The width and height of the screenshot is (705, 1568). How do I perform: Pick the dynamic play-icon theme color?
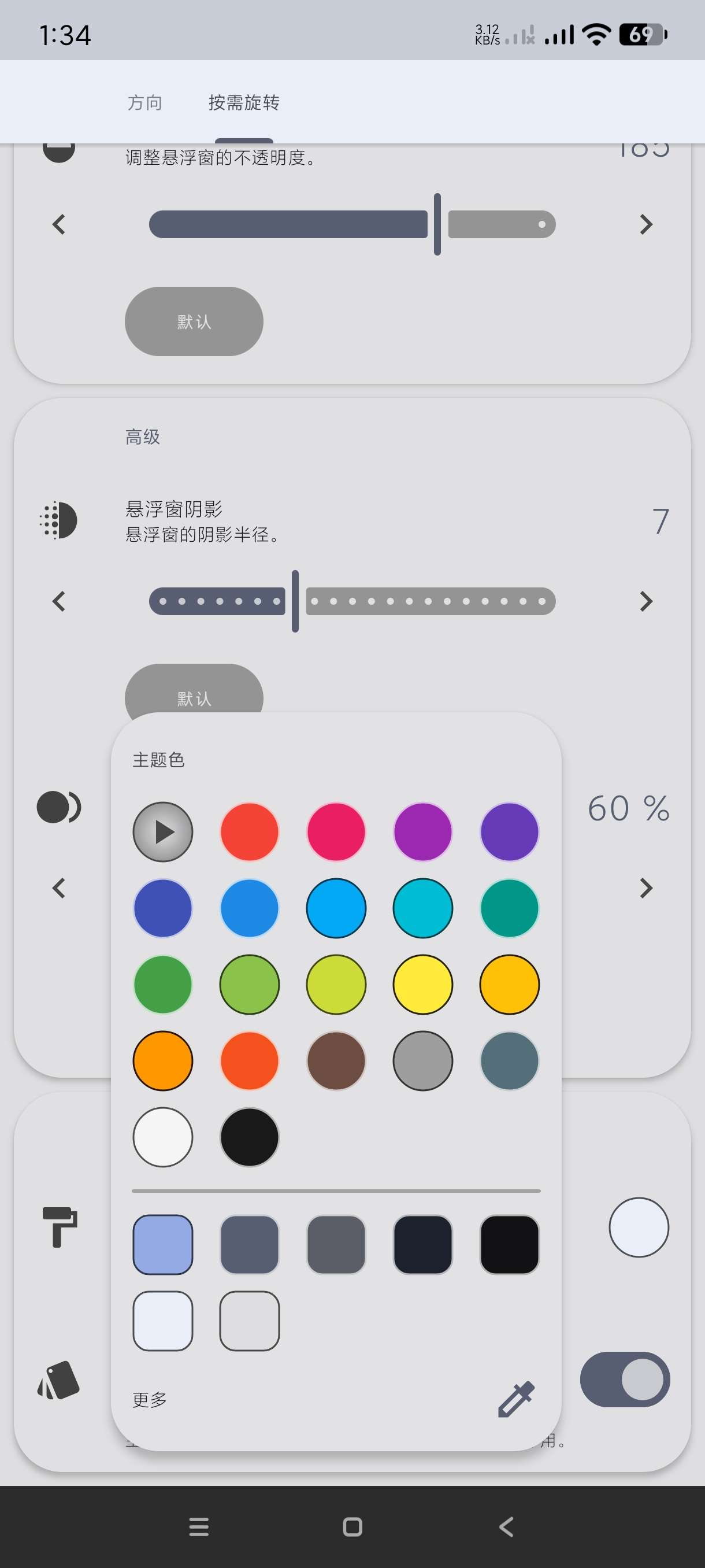click(x=162, y=831)
